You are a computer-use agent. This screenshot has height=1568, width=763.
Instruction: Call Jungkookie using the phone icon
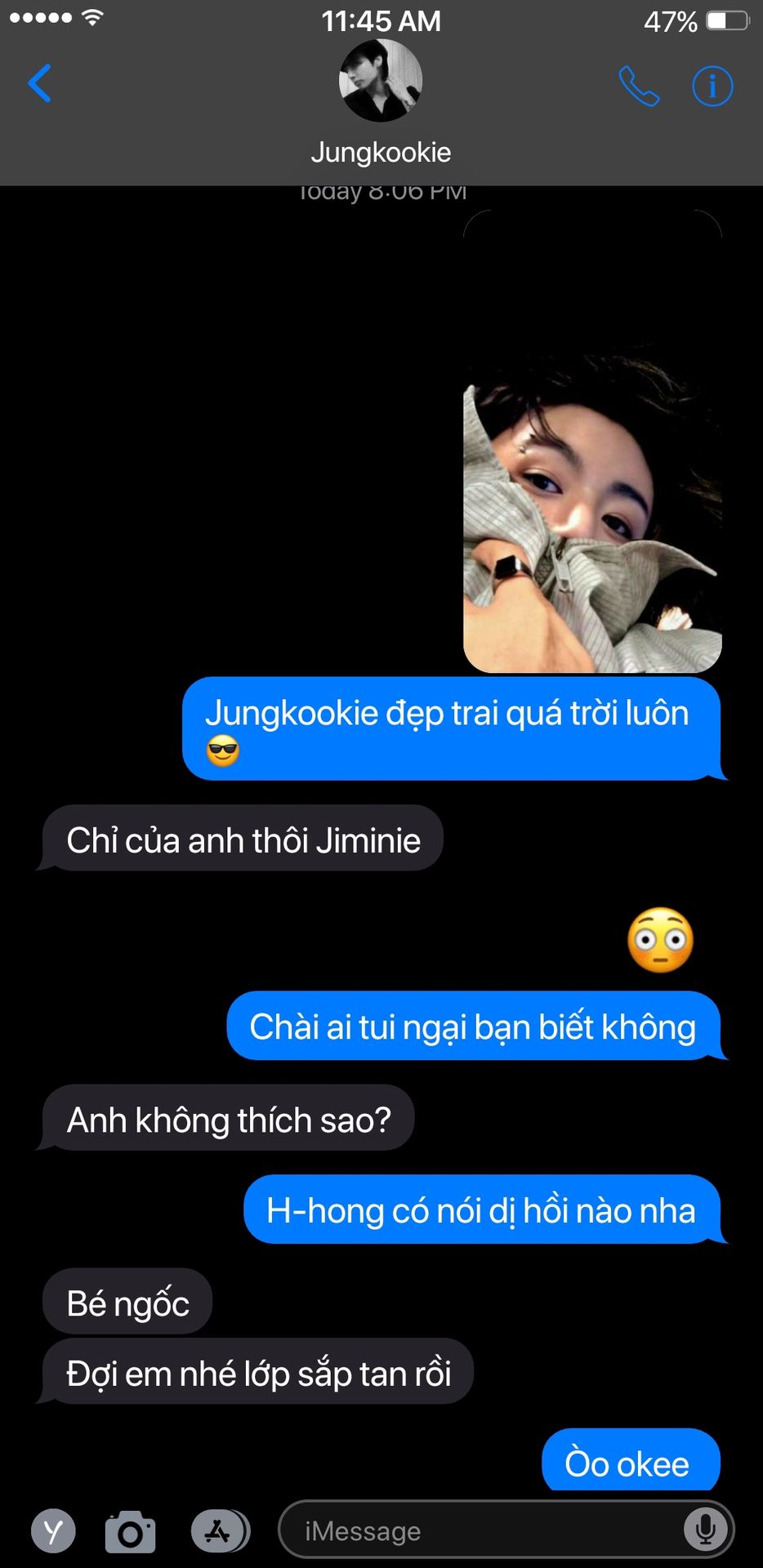[x=639, y=86]
